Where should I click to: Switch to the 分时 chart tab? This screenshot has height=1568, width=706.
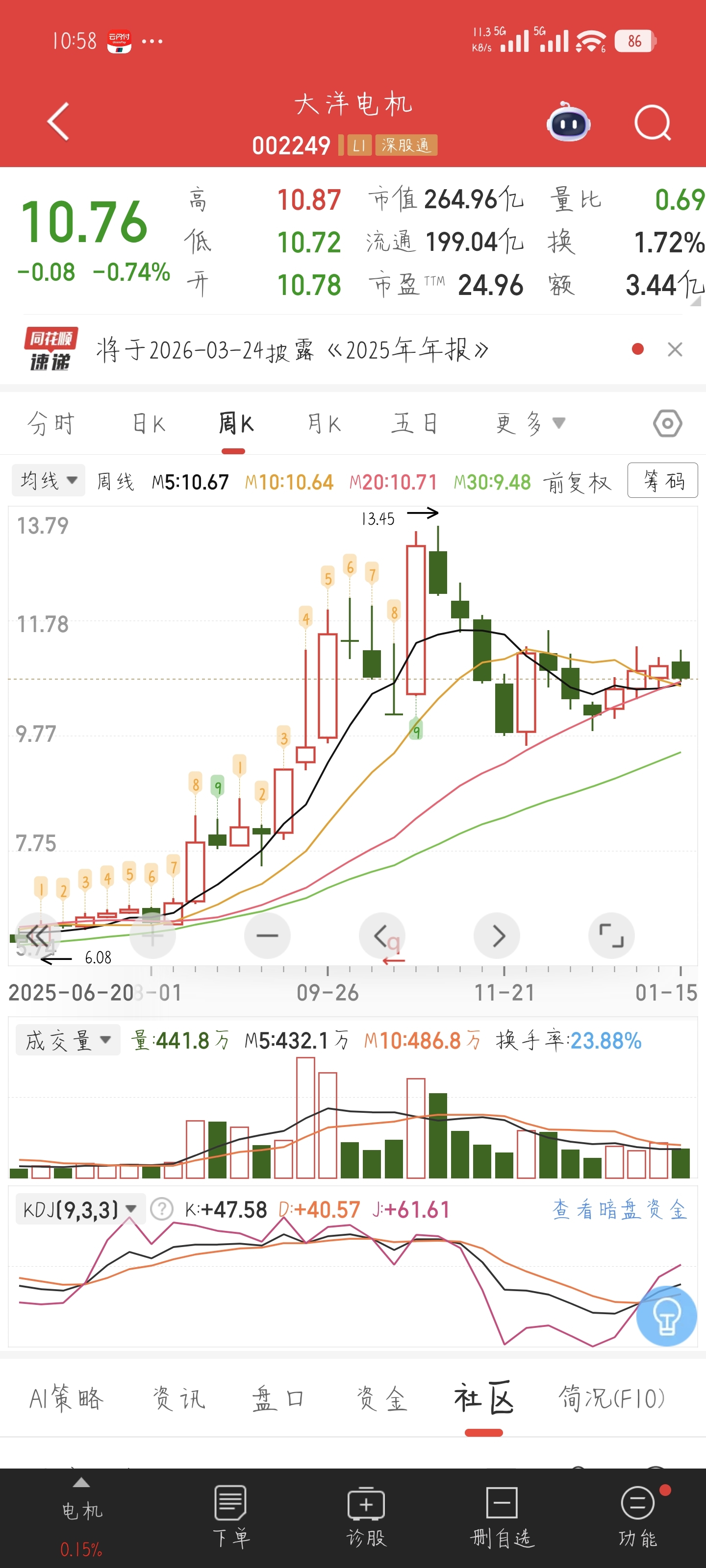click(x=51, y=423)
